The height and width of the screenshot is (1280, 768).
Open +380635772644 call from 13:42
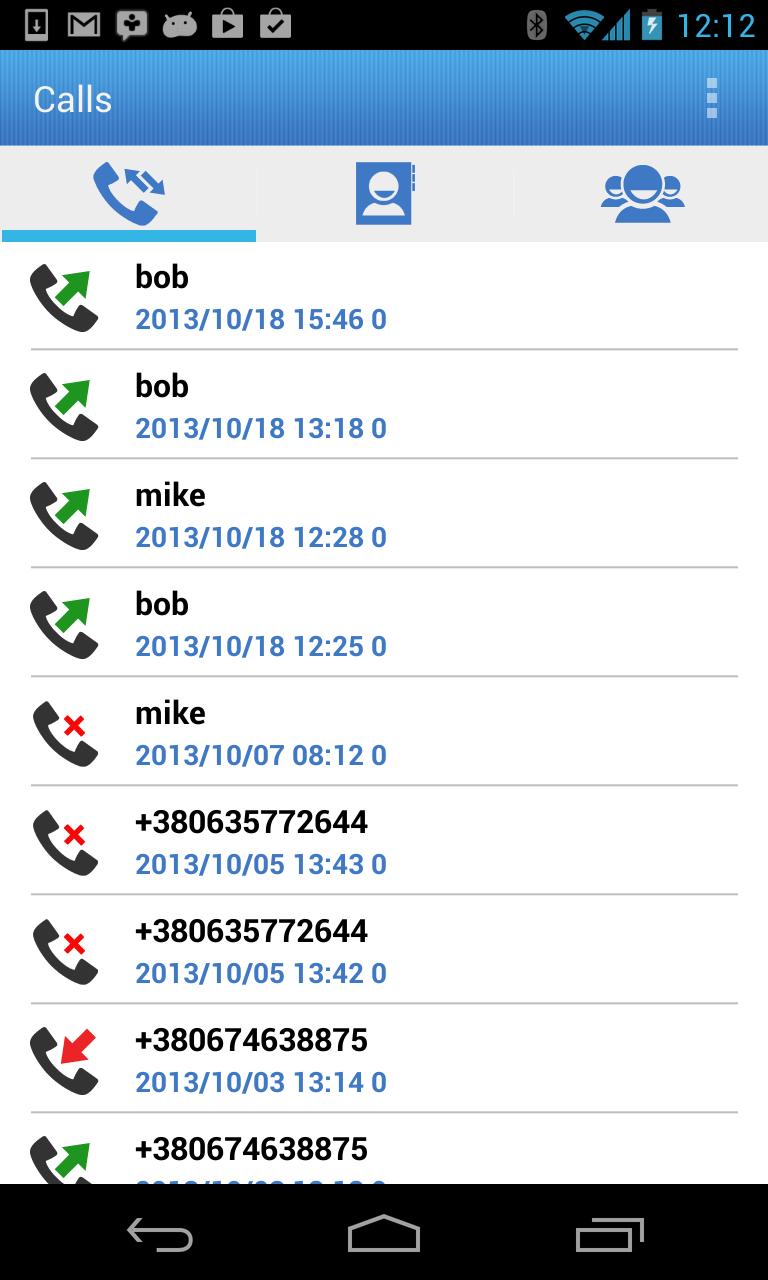point(384,951)
